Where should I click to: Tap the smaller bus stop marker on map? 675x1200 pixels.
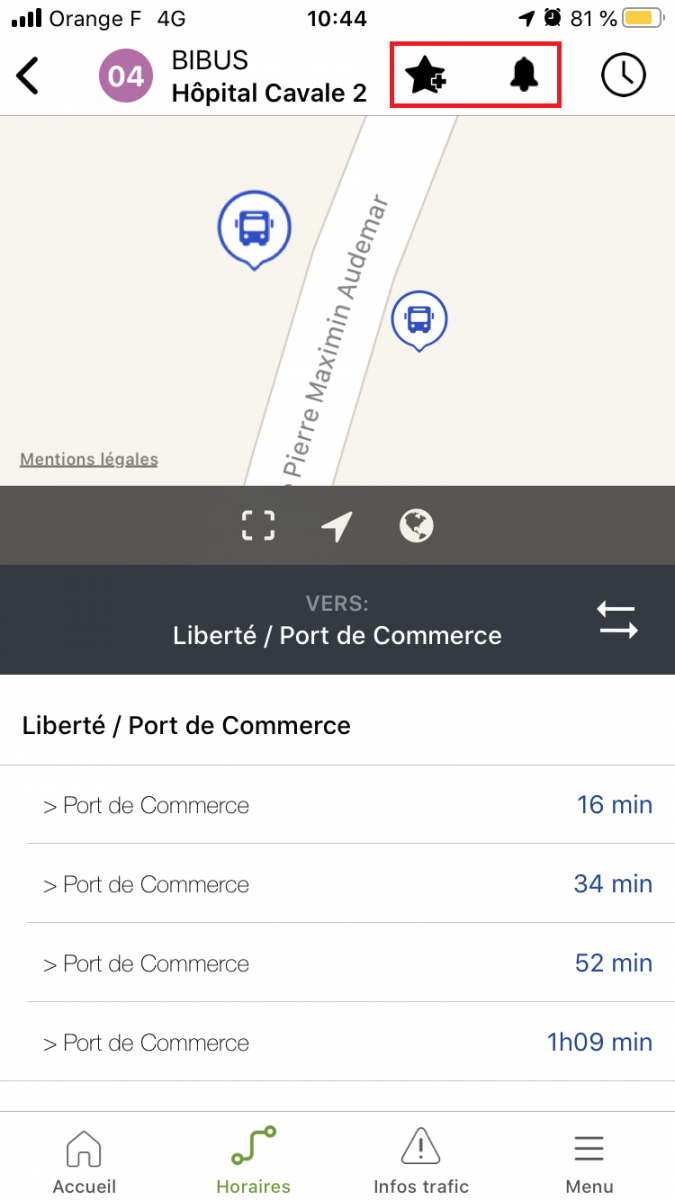click(419, 319)
